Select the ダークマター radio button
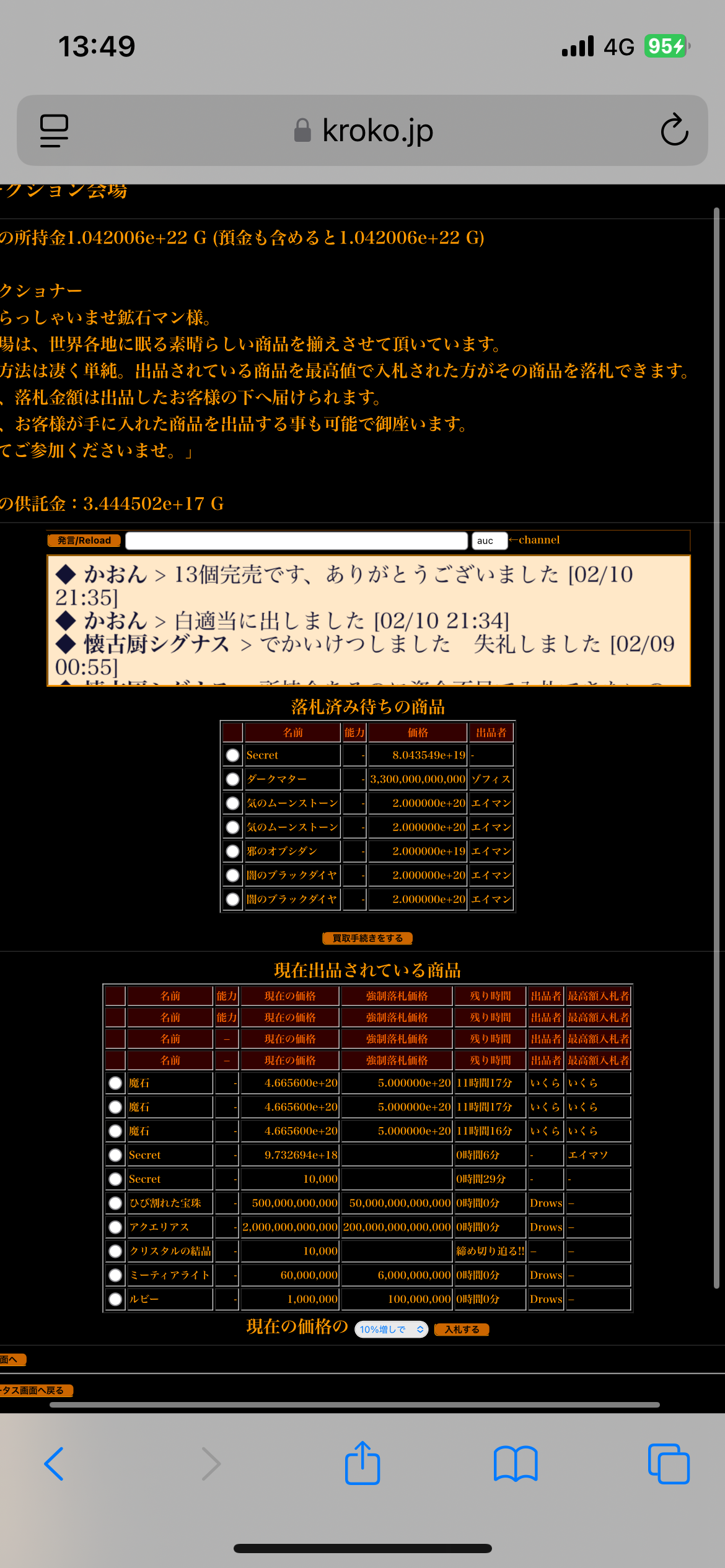725x1568 pixels. pyautogui.click(x=233, y=779)
